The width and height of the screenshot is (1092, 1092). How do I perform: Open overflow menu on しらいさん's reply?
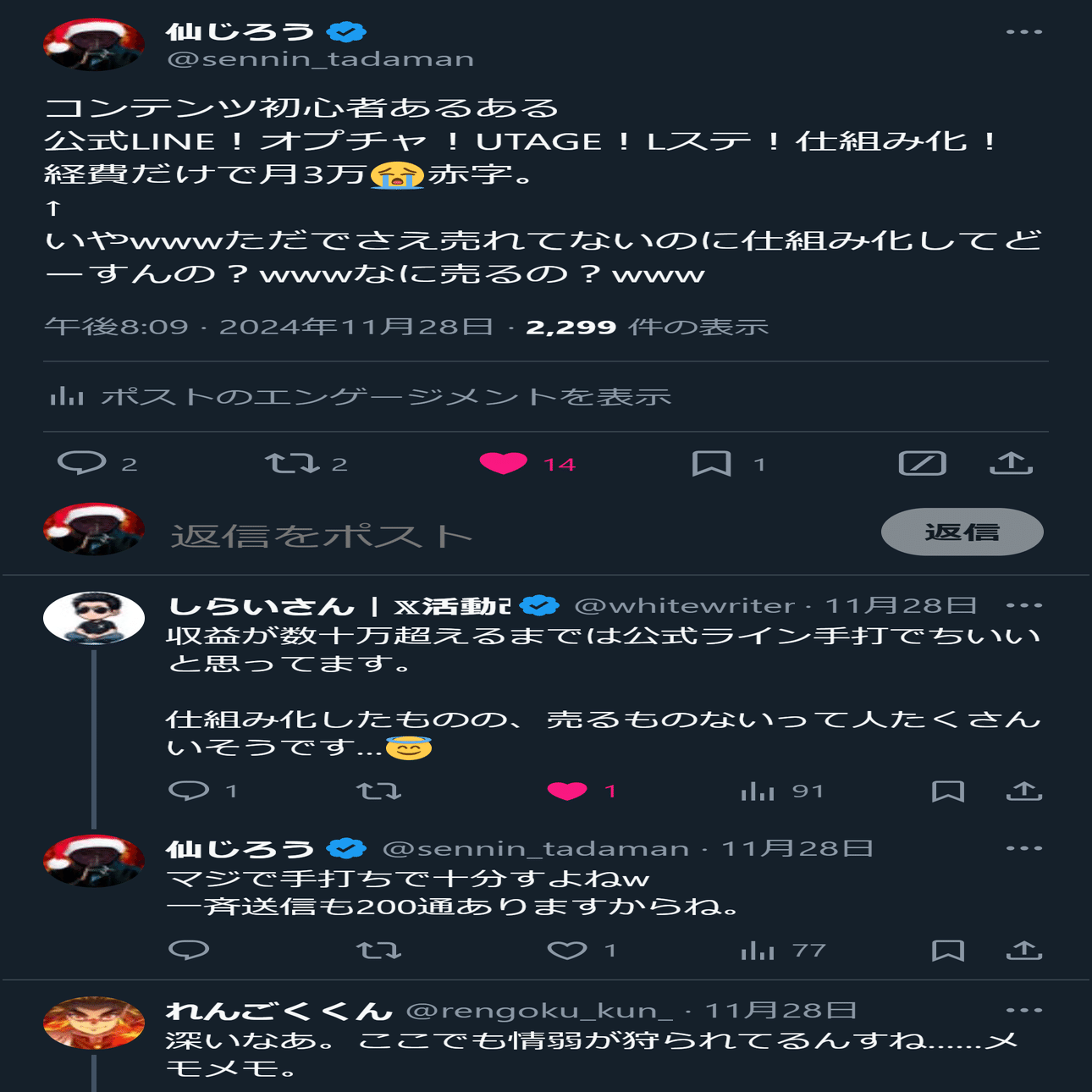tap(1023, 605)
